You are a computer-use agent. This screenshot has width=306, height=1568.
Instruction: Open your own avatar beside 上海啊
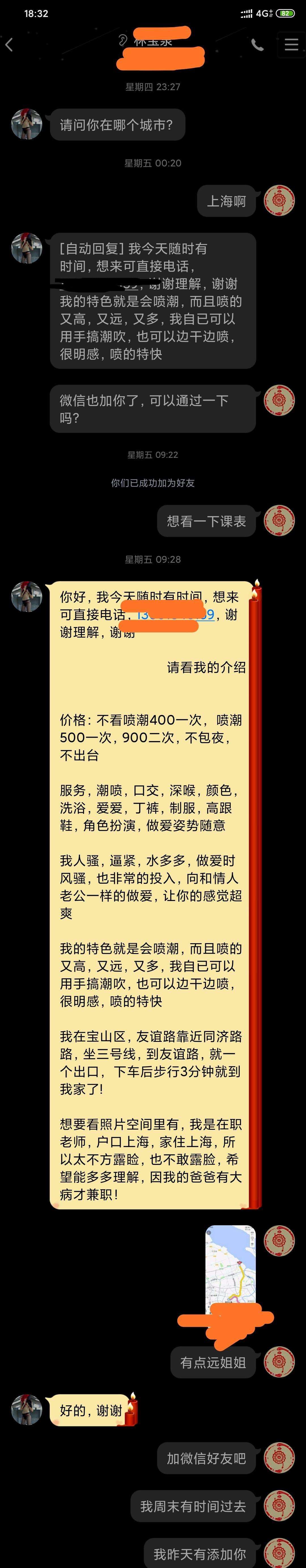tap(279, 201)
